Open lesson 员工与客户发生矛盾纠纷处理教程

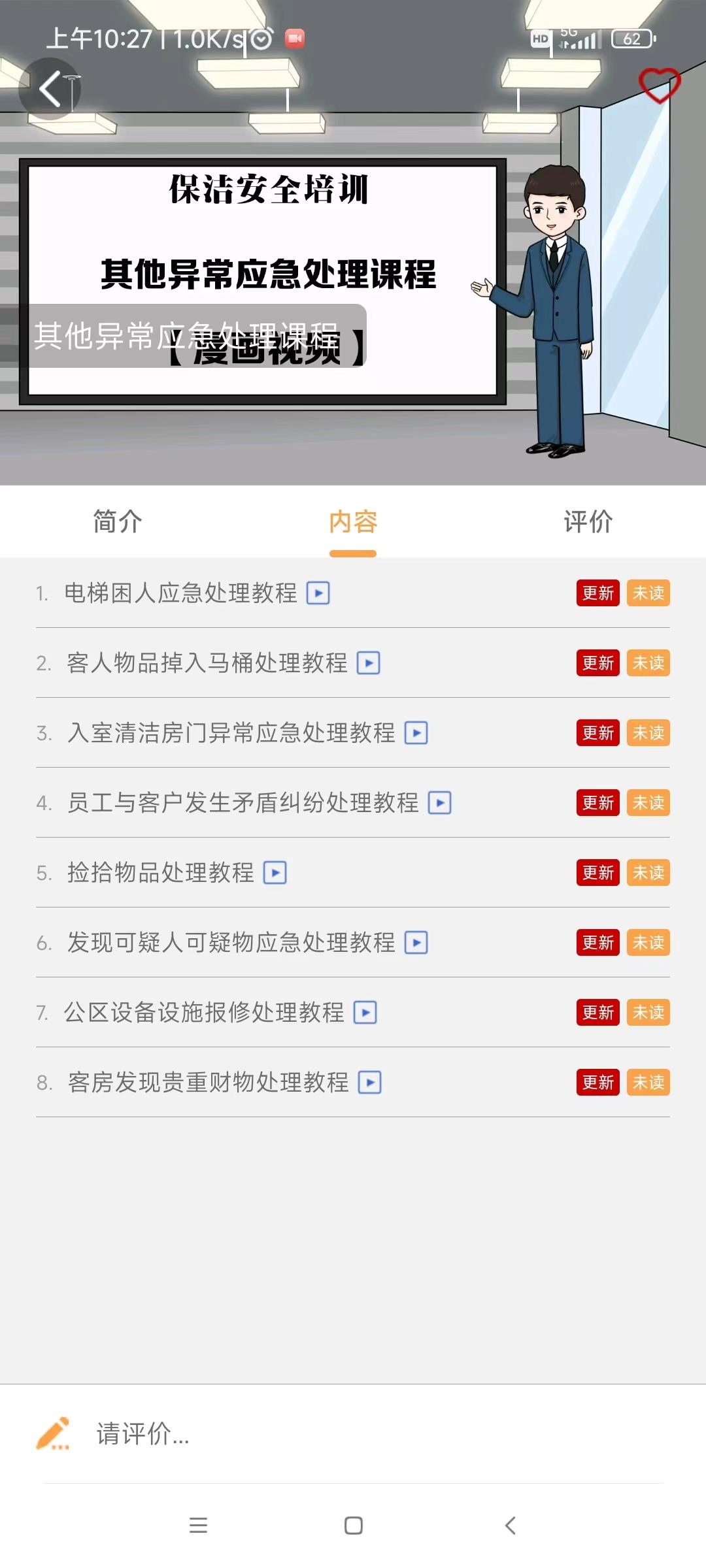(x=243, y=803)
